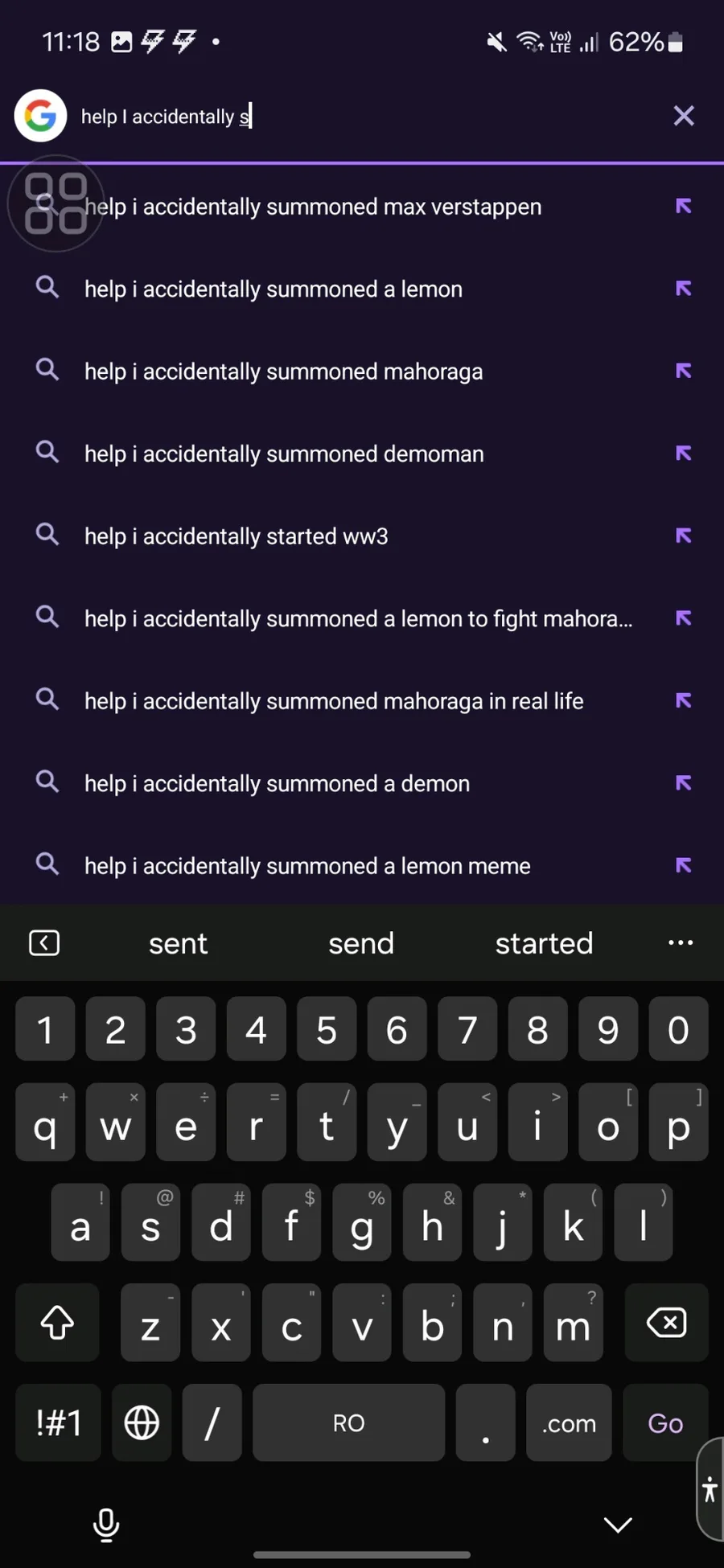The image size is (724, 1568).
Task: Choose suggestion 'help i accidentally summoned mahoraga'
Action: (362, 371)
